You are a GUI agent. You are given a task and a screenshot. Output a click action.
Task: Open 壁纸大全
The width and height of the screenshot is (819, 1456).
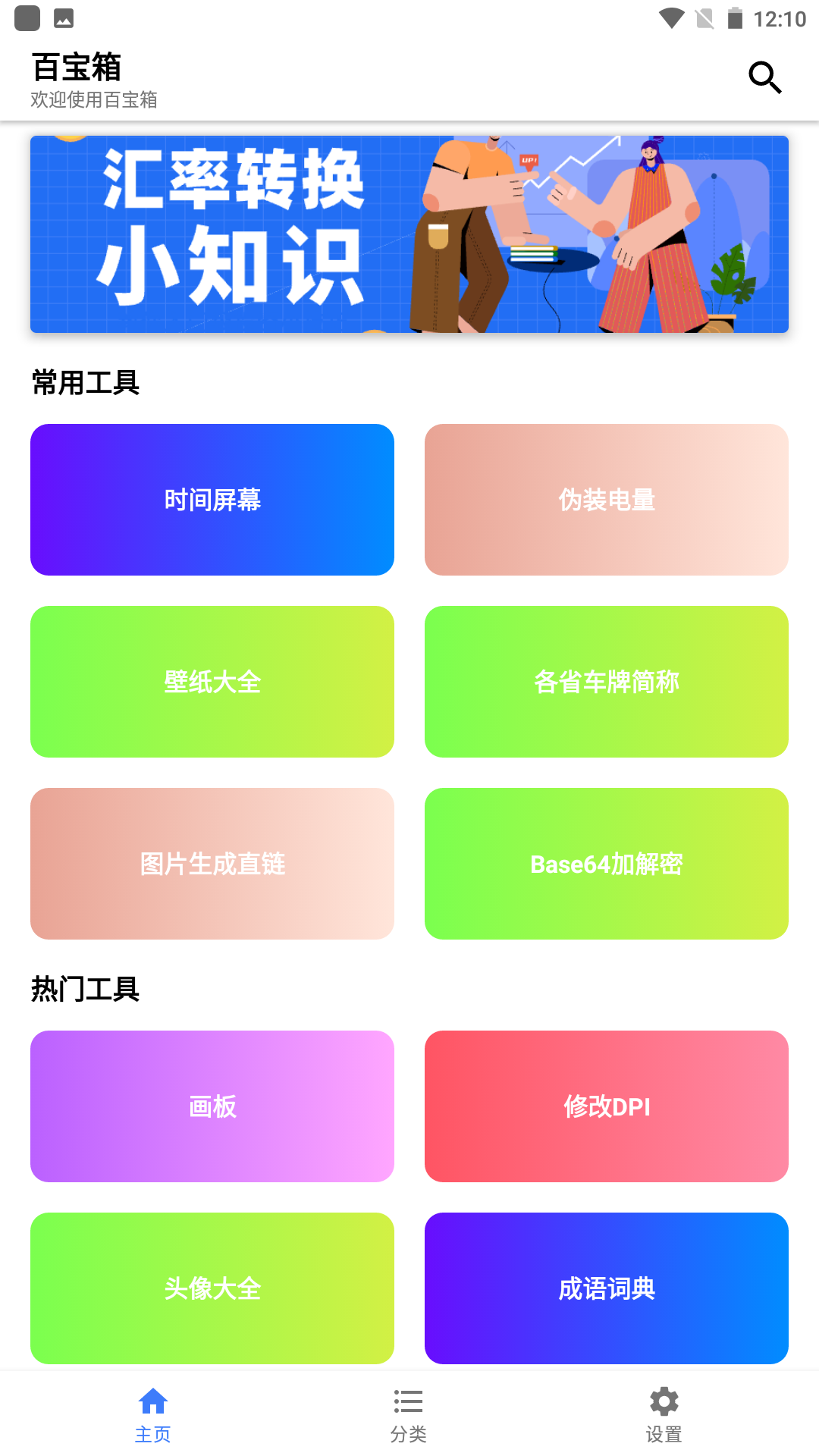(x=212, y=682)
